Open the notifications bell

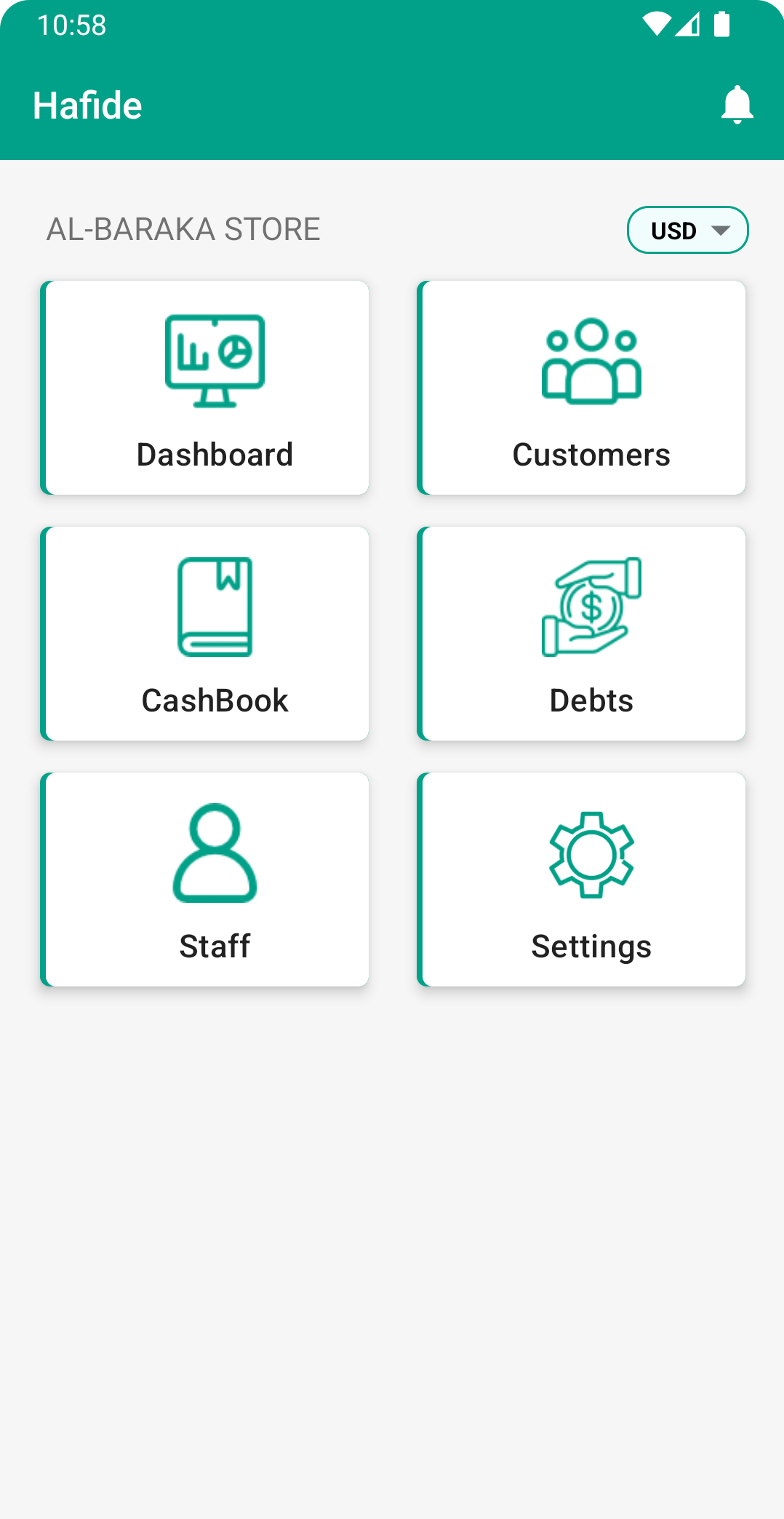pos(737,105)
